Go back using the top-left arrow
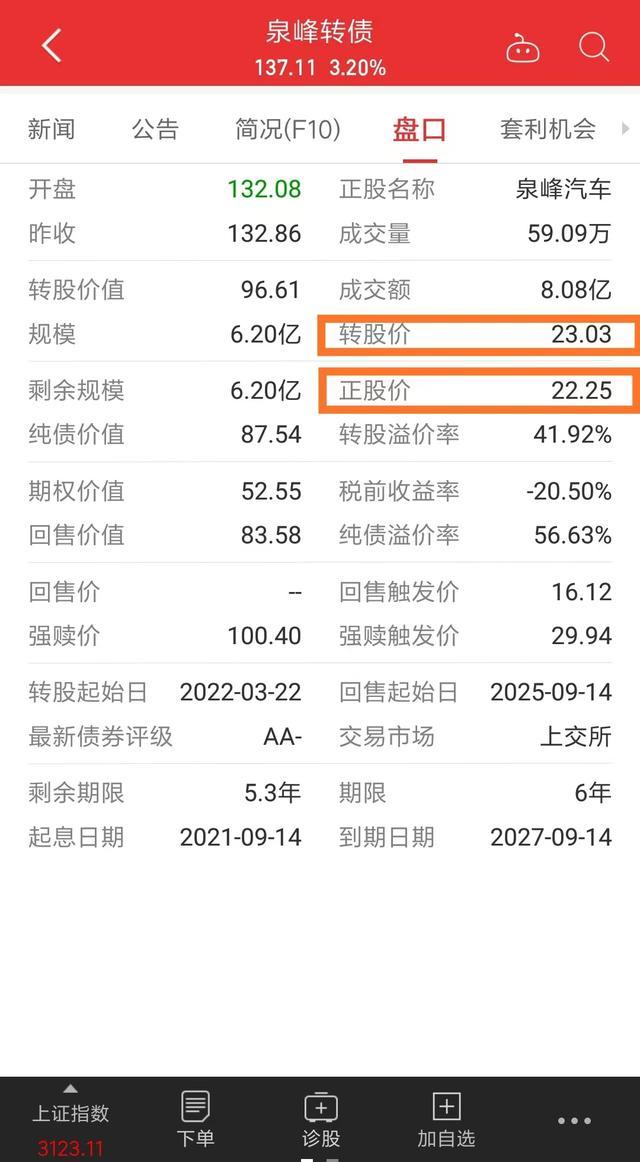The height and width of the screenshot is (1162, 640). pos(51,45)
